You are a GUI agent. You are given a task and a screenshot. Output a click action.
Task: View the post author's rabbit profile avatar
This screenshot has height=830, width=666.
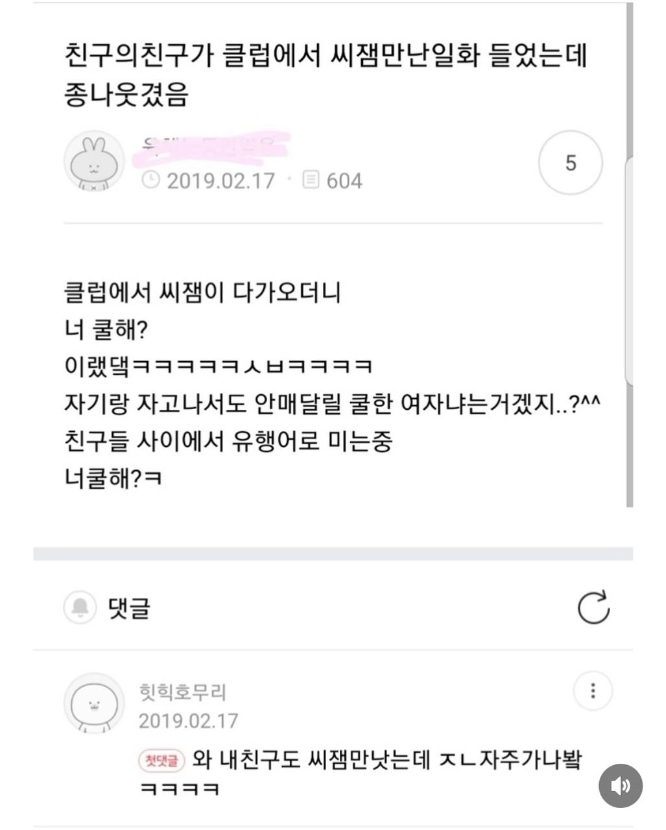point(94,160)
